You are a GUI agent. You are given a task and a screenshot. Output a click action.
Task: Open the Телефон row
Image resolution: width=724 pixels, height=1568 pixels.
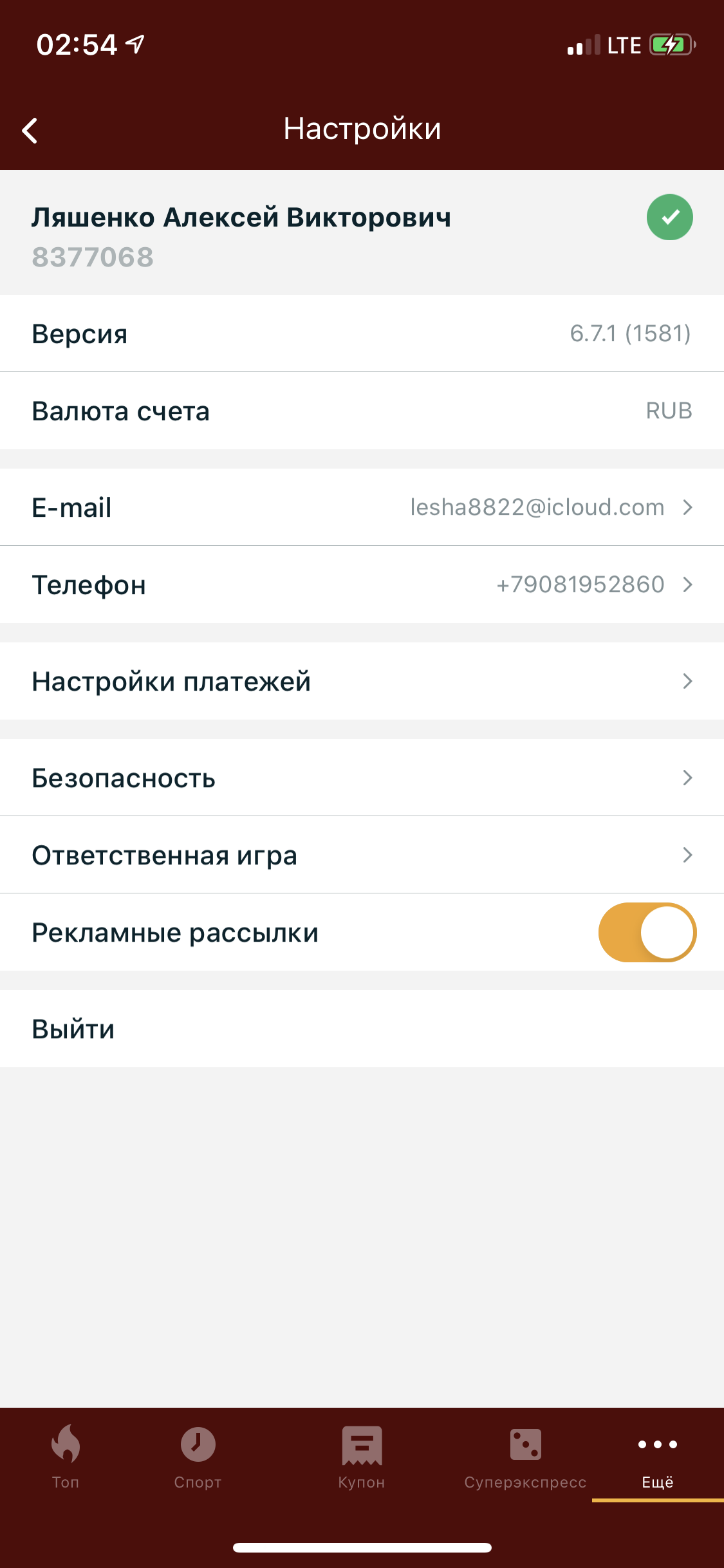(x=362, y=584)
